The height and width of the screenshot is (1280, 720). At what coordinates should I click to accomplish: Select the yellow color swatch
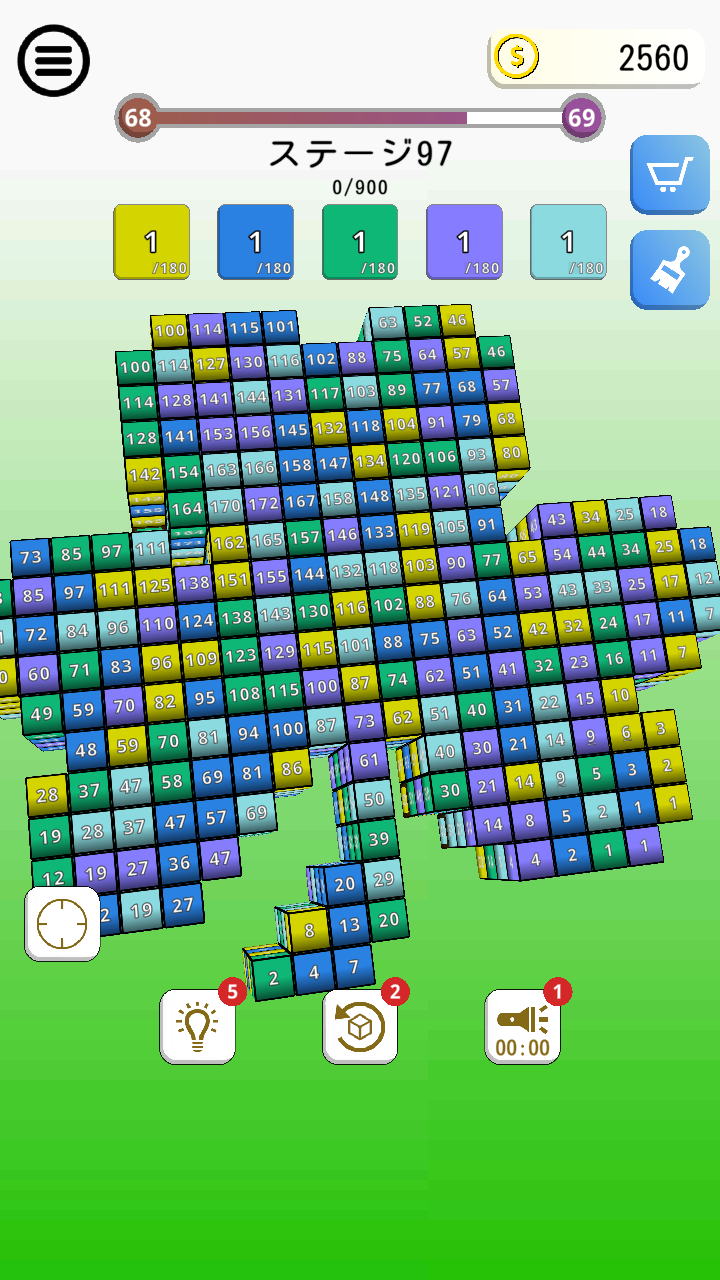152,242
